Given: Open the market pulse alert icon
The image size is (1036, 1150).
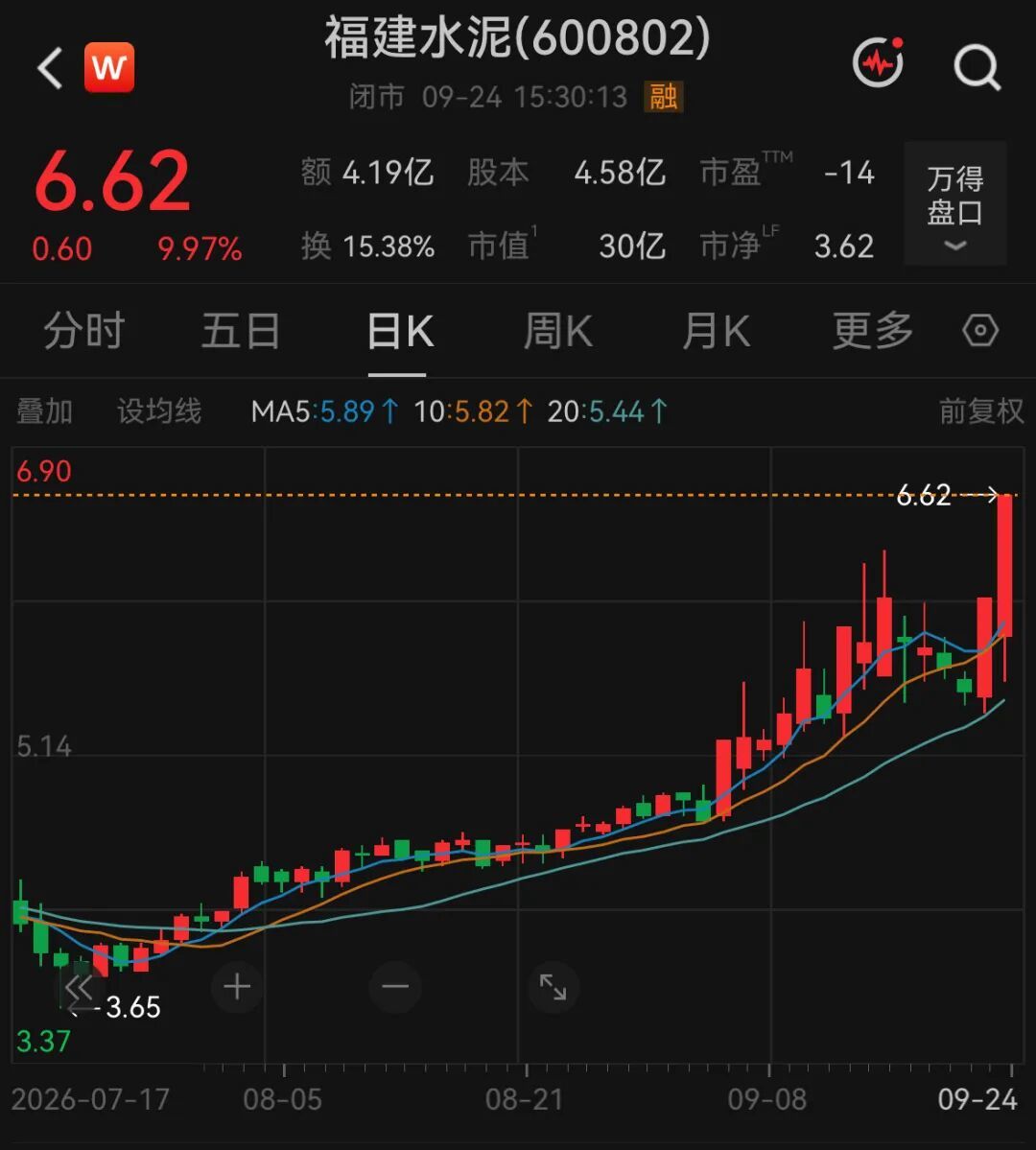Looking at the screenshot, I should pos(879,63).
